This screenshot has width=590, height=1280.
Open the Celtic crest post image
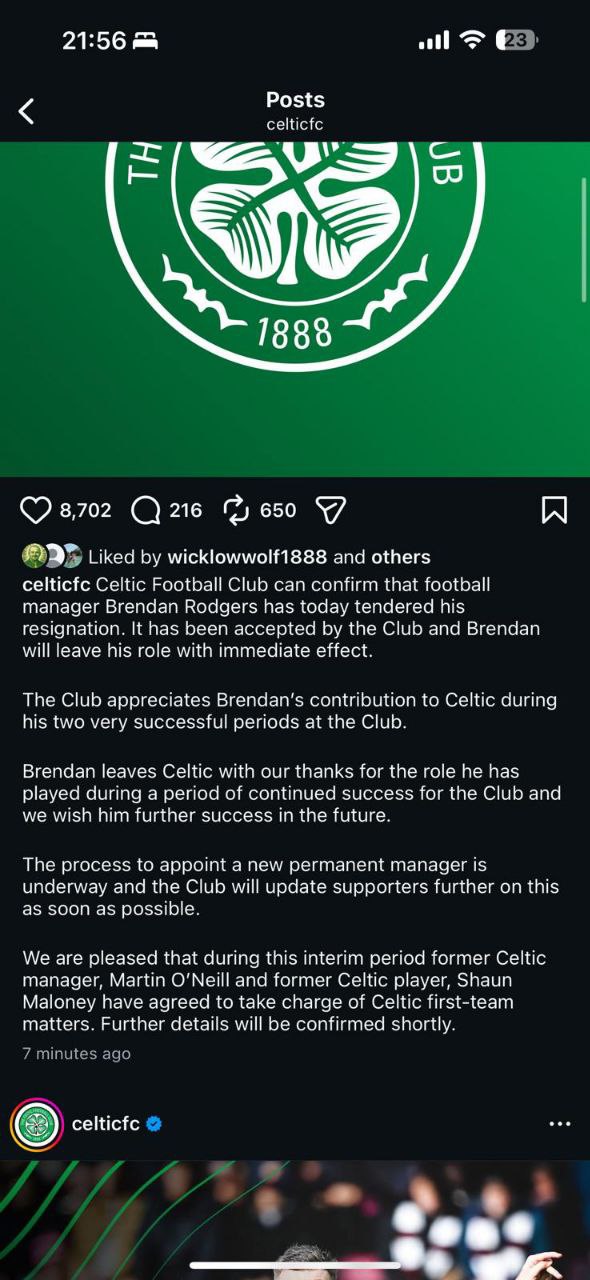pos(295,309)
